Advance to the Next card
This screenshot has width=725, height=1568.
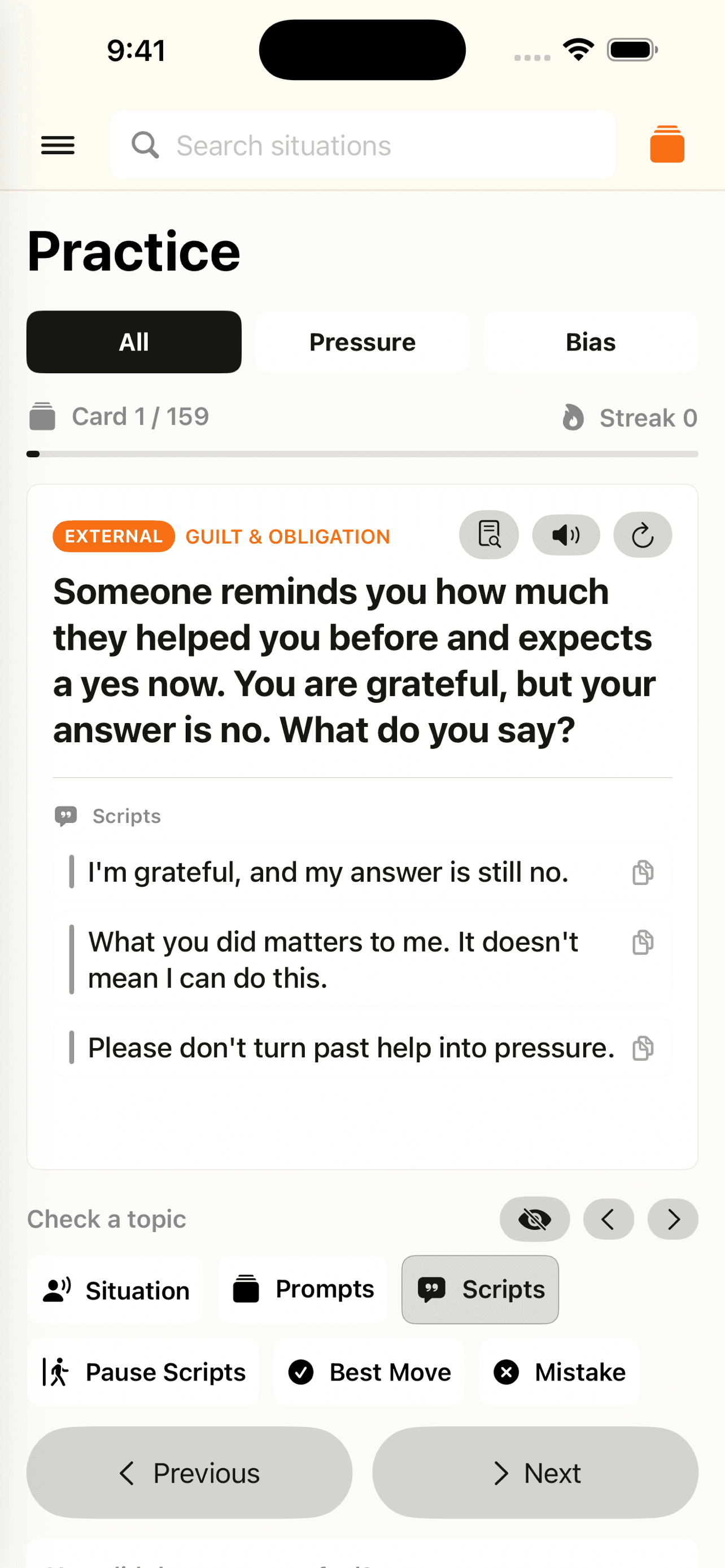[535, 1473]
